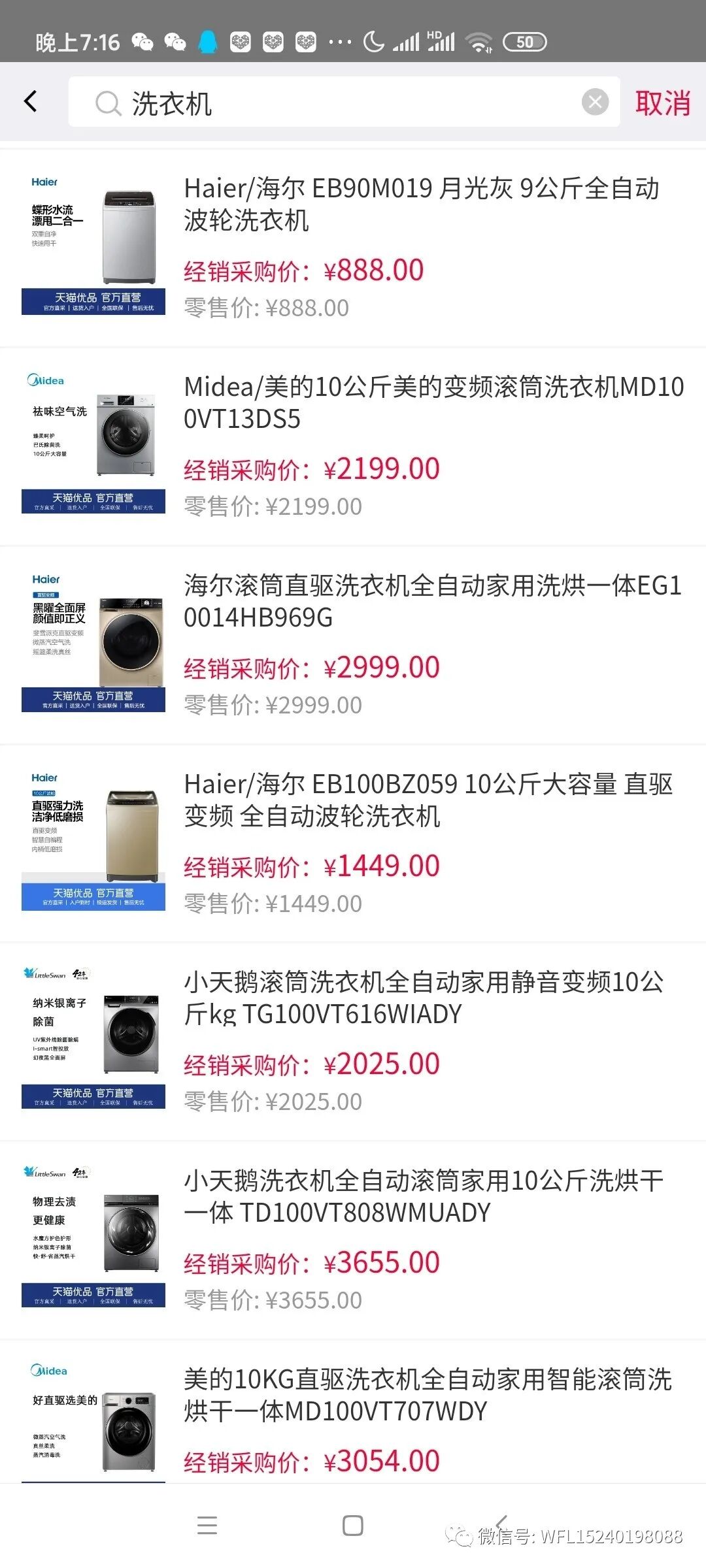Open the system recent apps menu
The width and height of the screenshot is (706, 1568).
(x=207, y=1526)
